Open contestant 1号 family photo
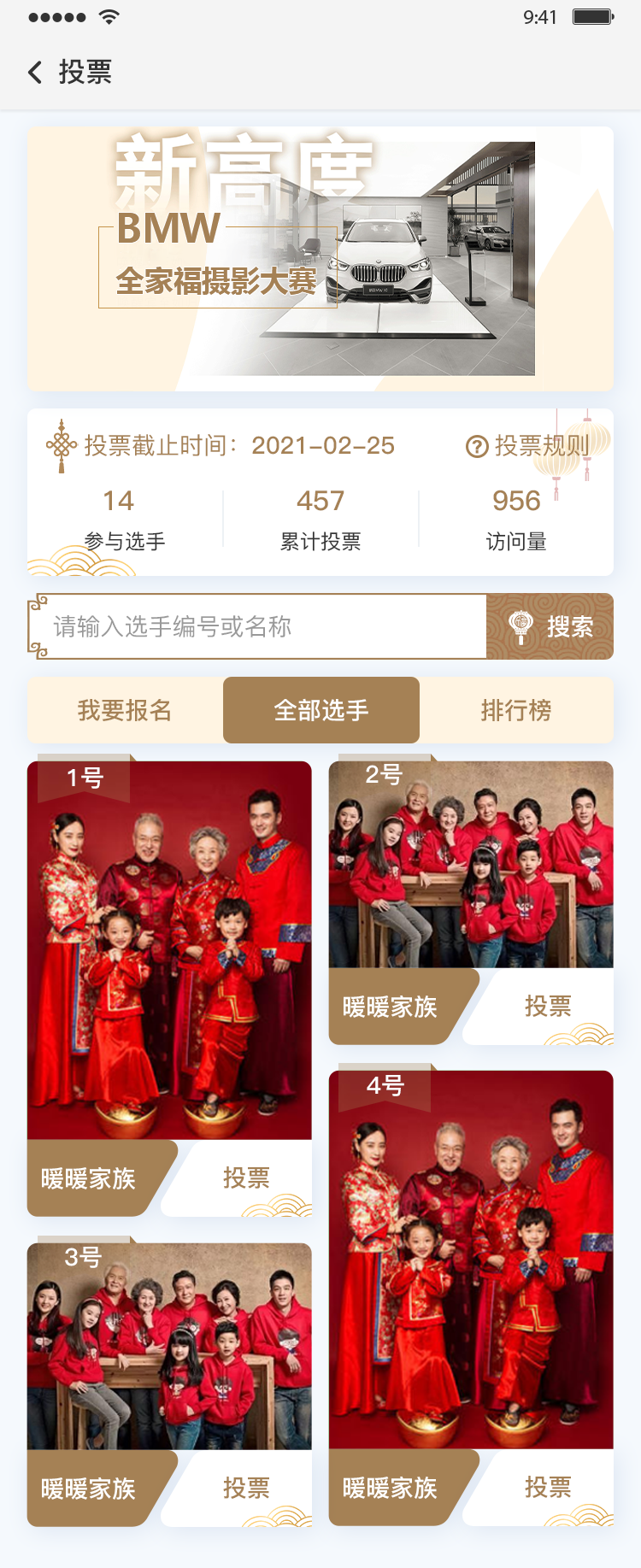The width and height of the screenshot is (641, 1568). coord(169,948)
